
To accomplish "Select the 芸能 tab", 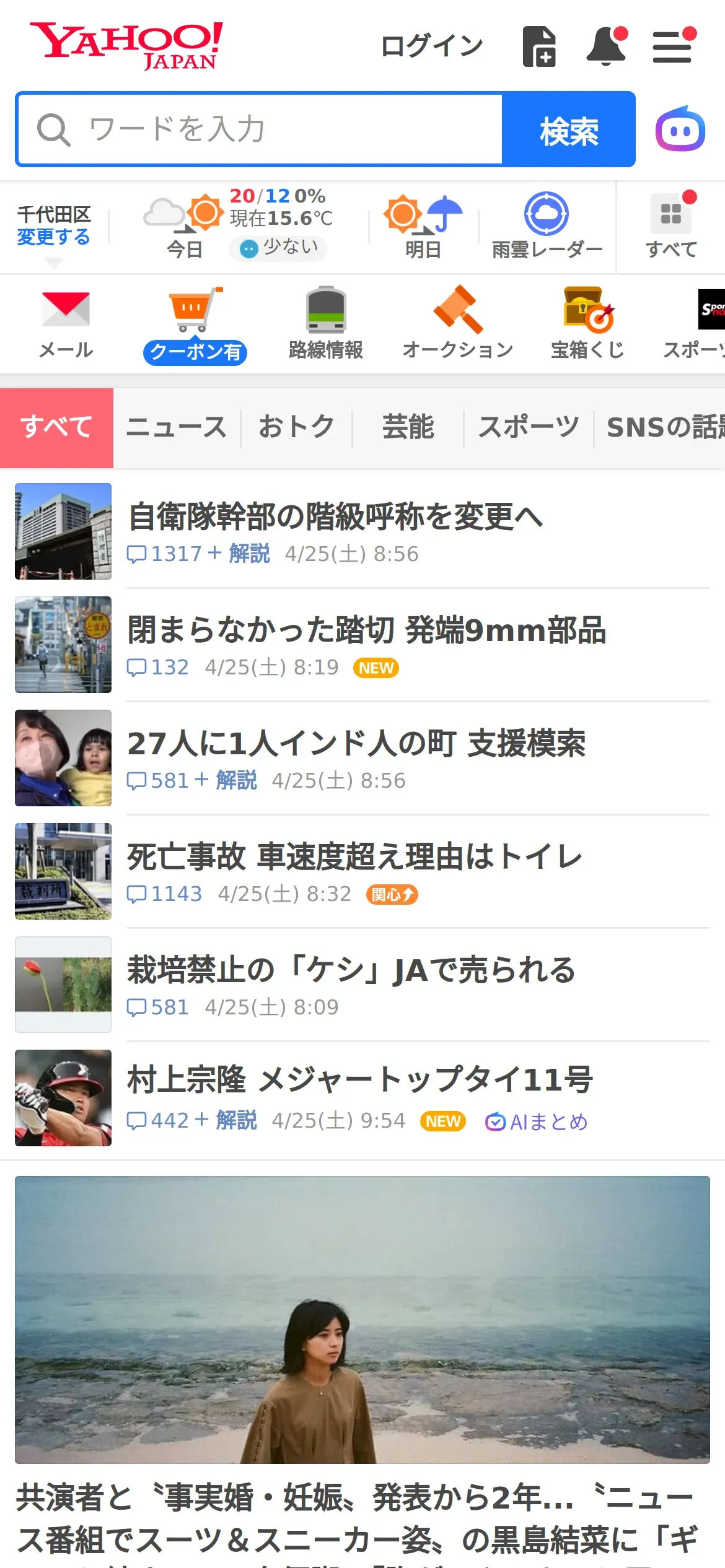I will point(408,428).
